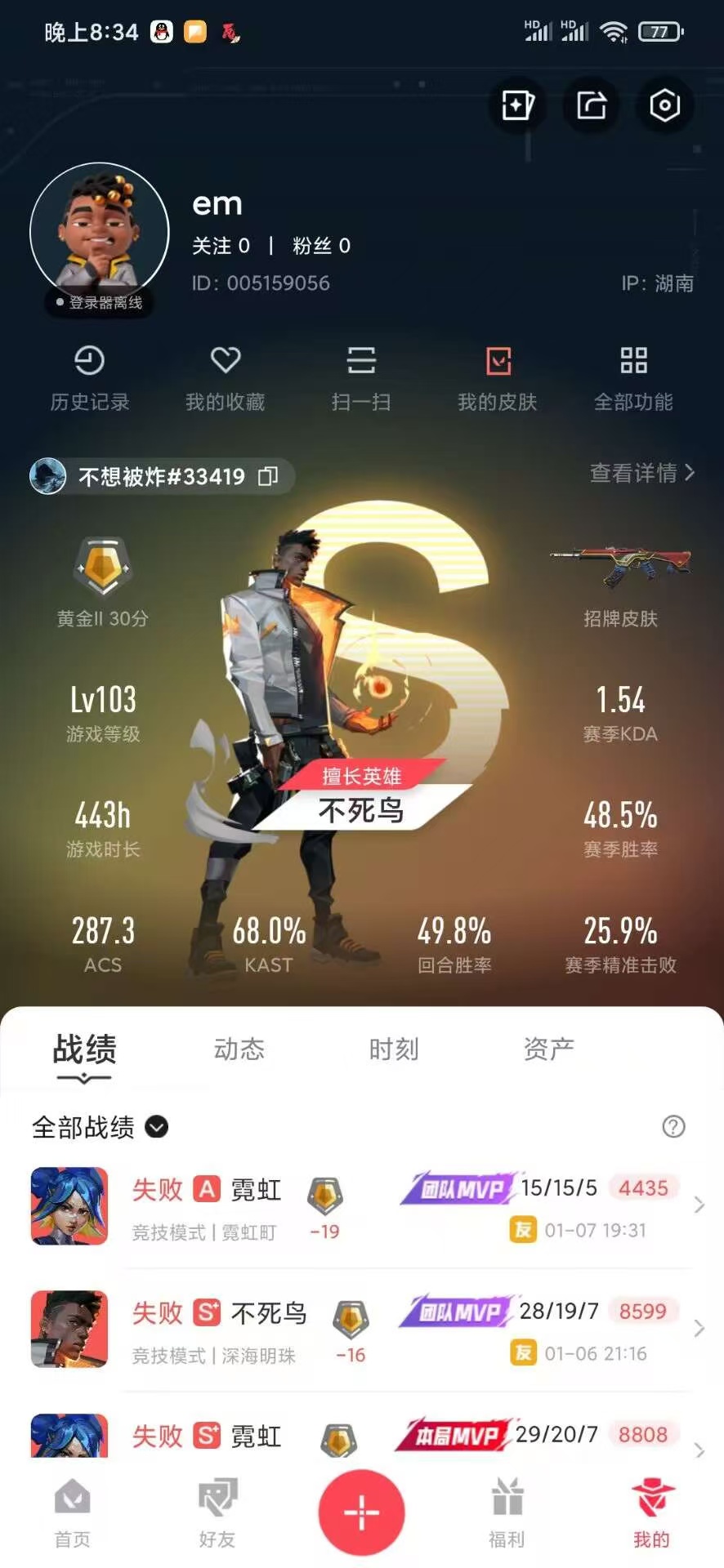View details via 查看详情
This screenshot has width=724, height=1568.
pos(642,473)
